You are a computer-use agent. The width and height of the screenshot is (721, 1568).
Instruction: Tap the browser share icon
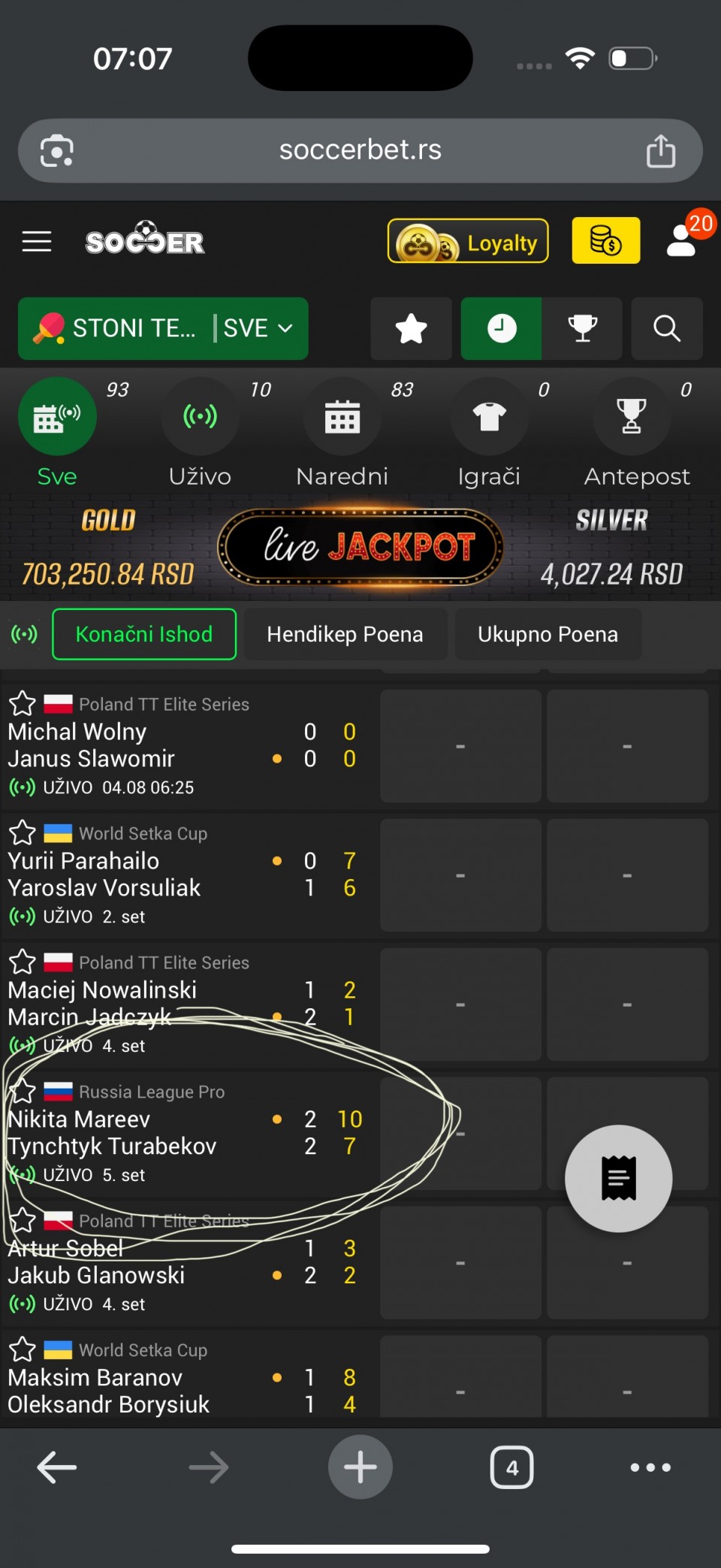661,151
